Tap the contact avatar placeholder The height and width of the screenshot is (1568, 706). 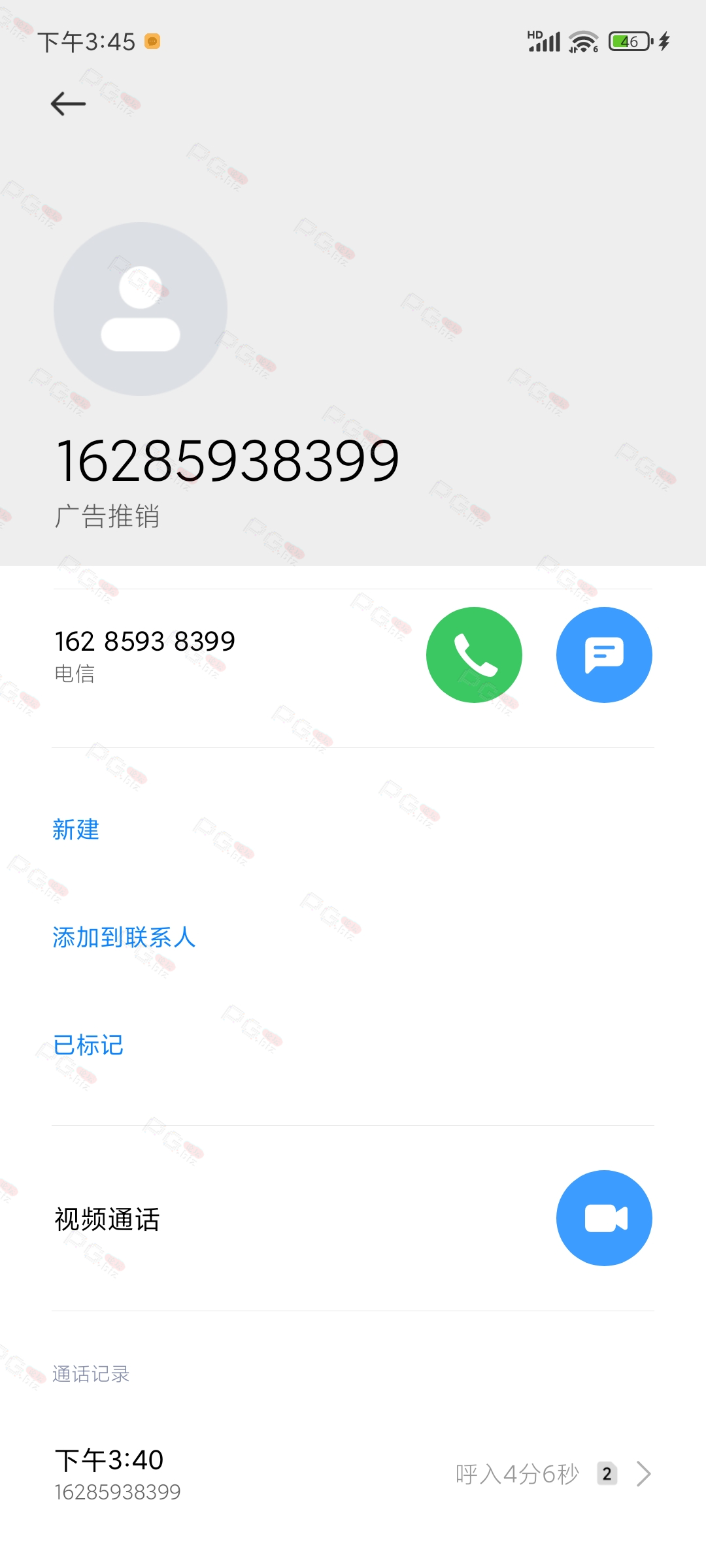click(141, 309)
